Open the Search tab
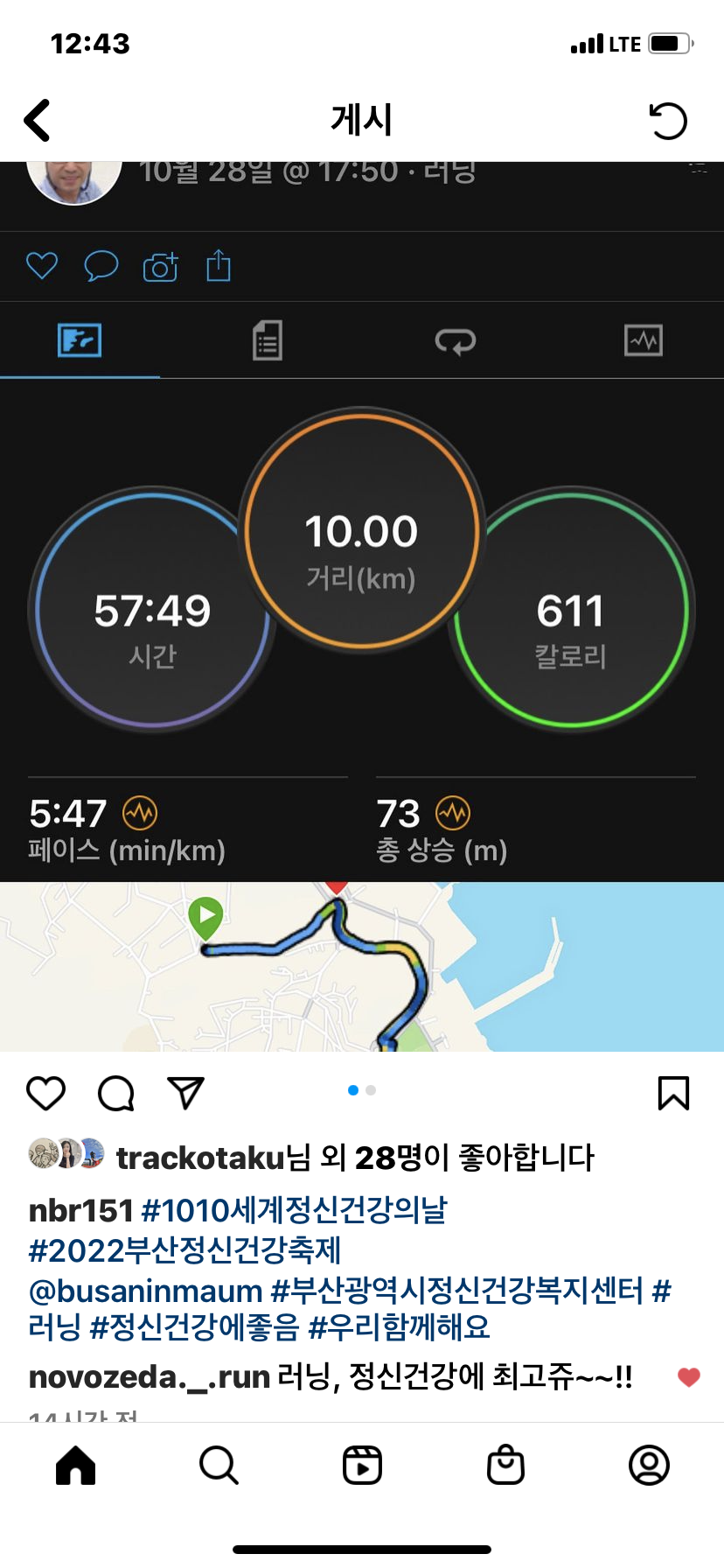Viewport: 724px width, 1568px height. coord(219,1465)
